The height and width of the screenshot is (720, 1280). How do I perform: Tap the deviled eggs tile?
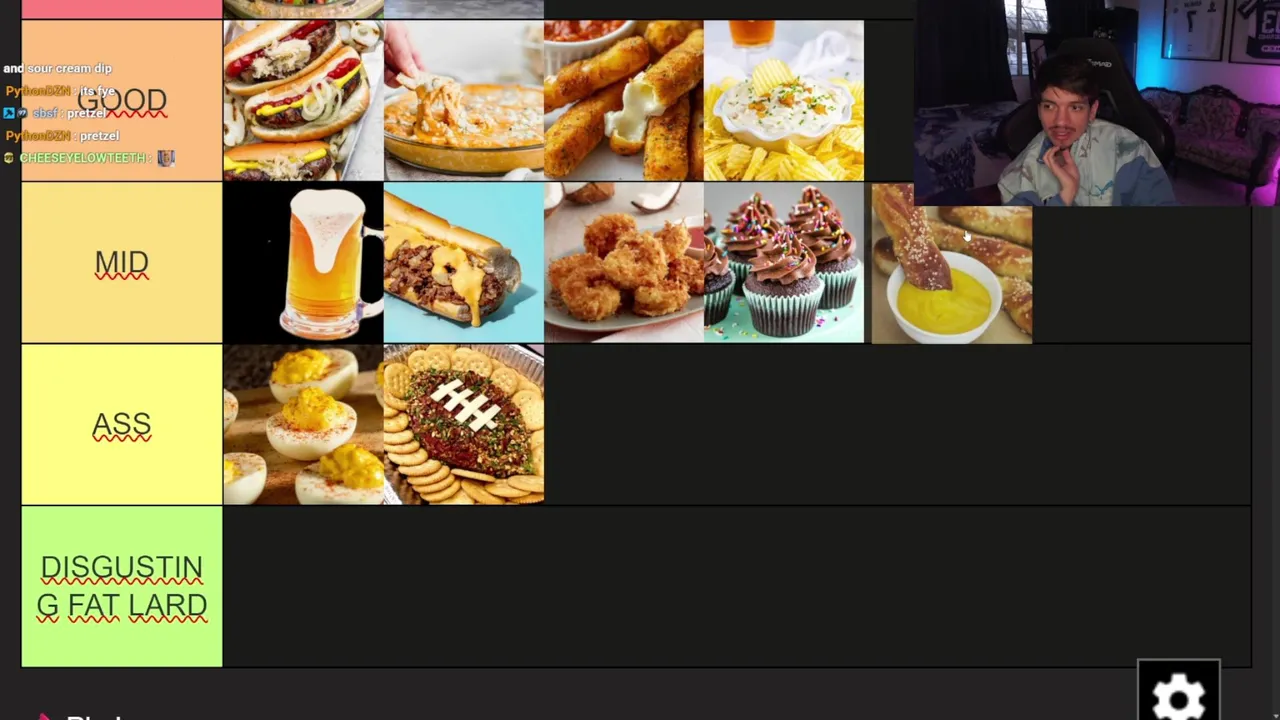point(303,425)
